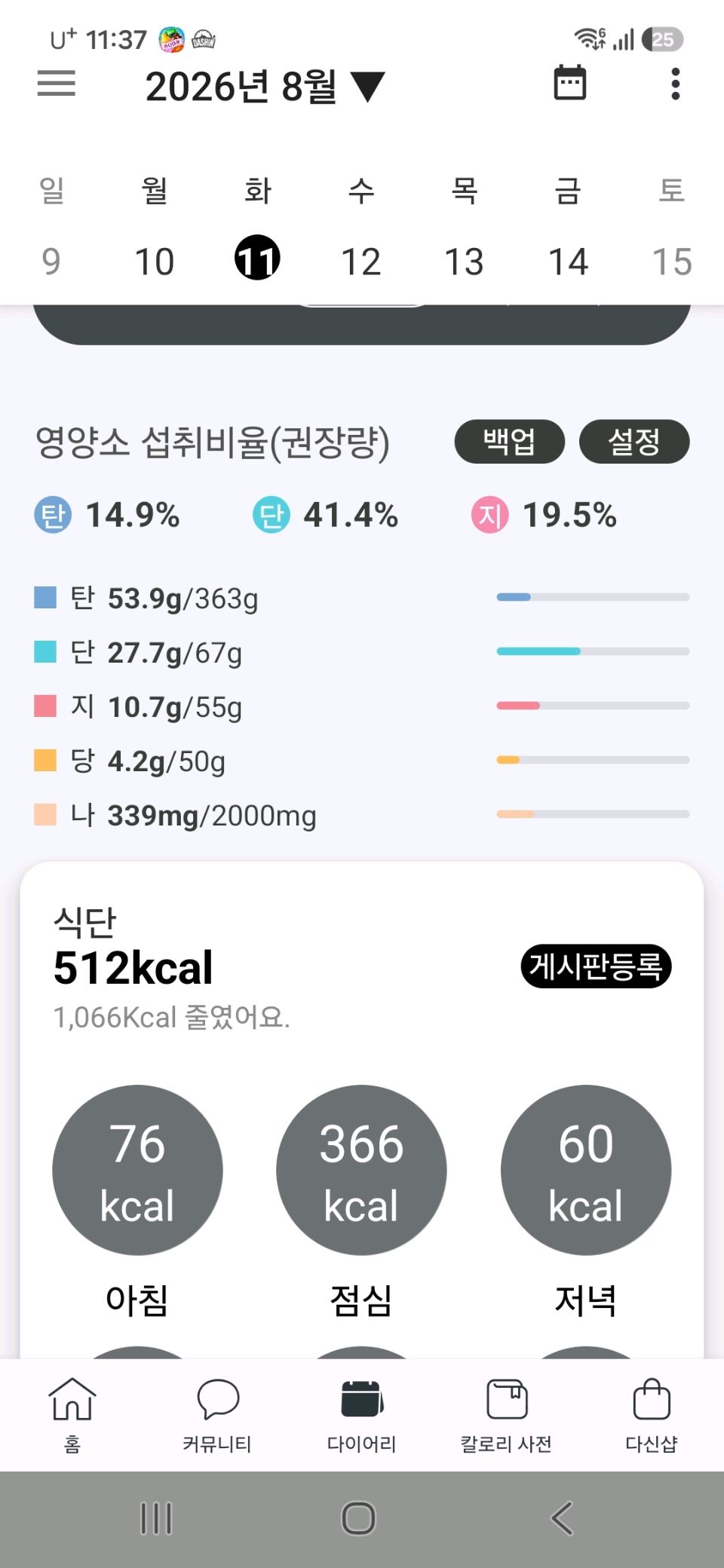Open the 칼로리 사전 tab
This screenshot has width=724, height=1568.
(x=507, y=1415)
